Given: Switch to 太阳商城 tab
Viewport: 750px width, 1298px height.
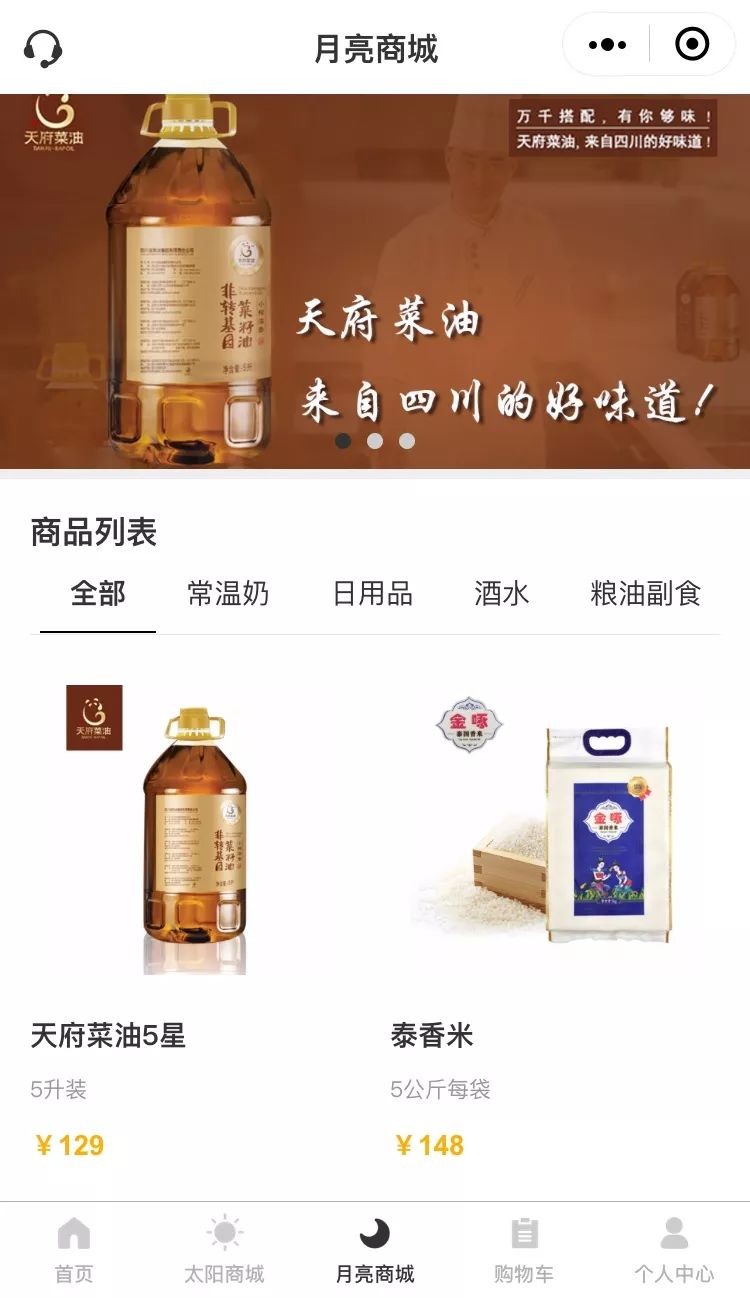Looking at the screenshot, I should [x=224, y=1250].
